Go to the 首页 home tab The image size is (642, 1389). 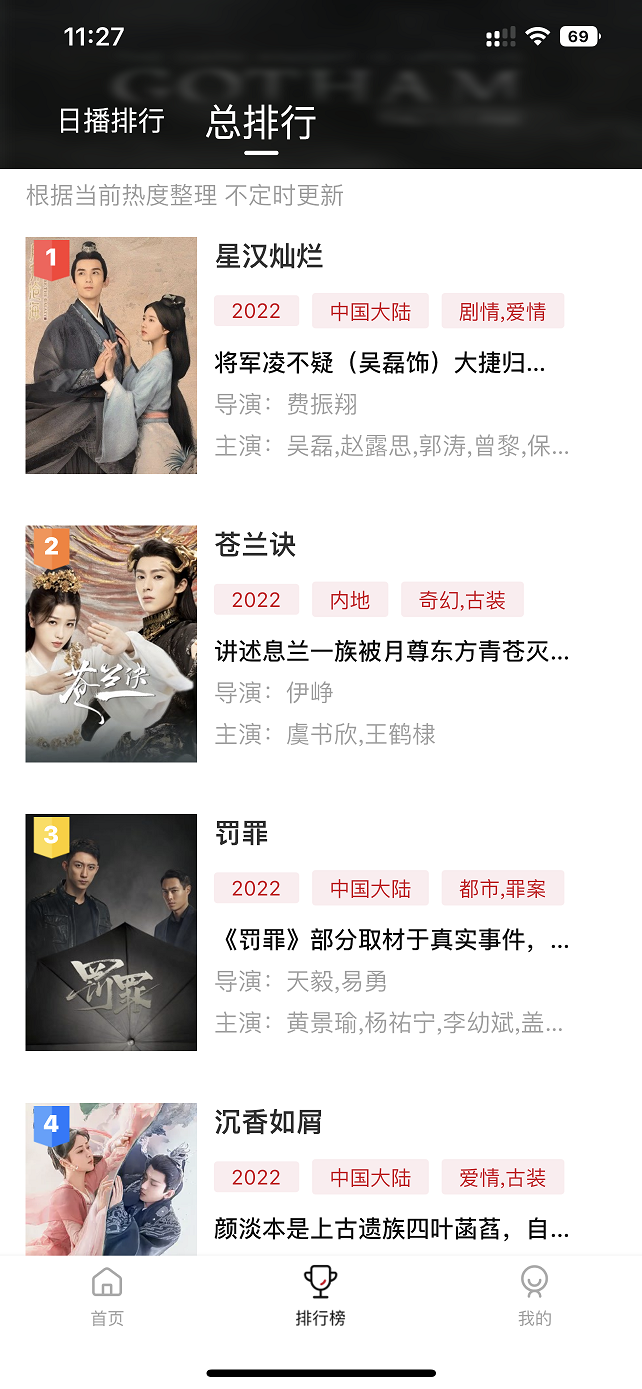pyautogui.click(x=107, y=1296)
